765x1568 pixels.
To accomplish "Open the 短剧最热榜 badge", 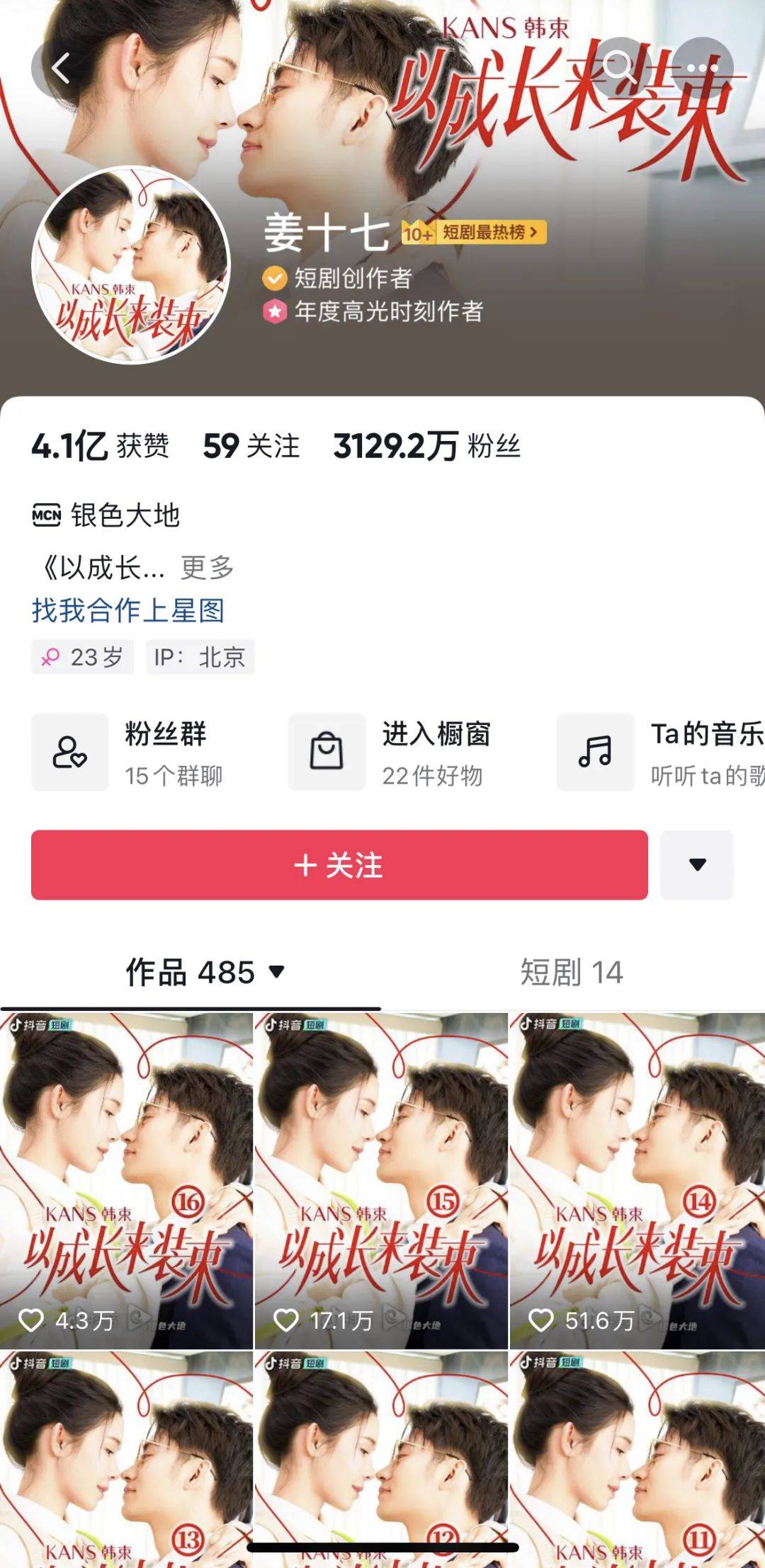I will tap(475, 232).
